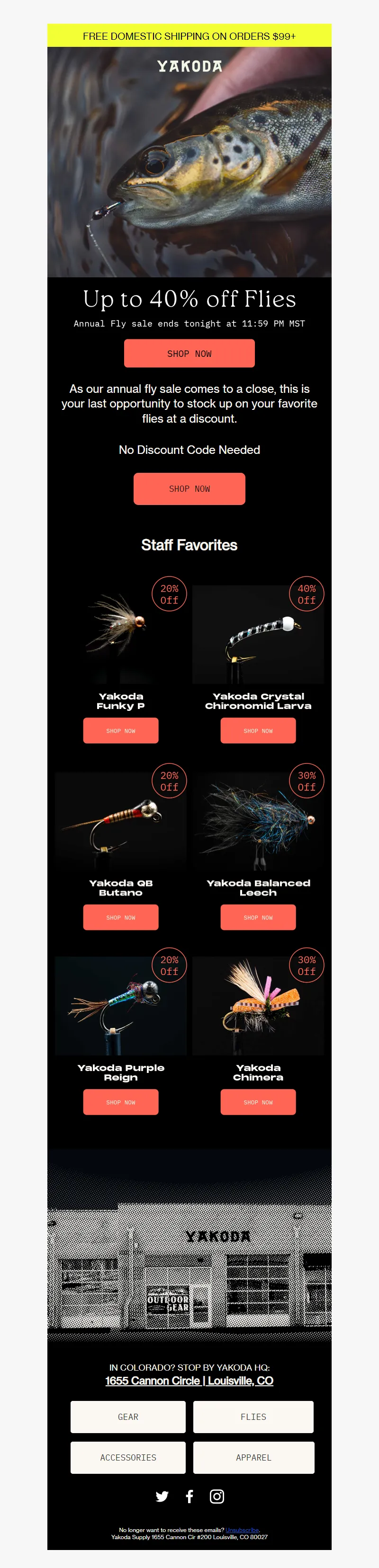The width and height of the screenshot is (379, 1568).
Task: Shop the Yakoda Balanced Leech
Action: [x=258, y=917]
